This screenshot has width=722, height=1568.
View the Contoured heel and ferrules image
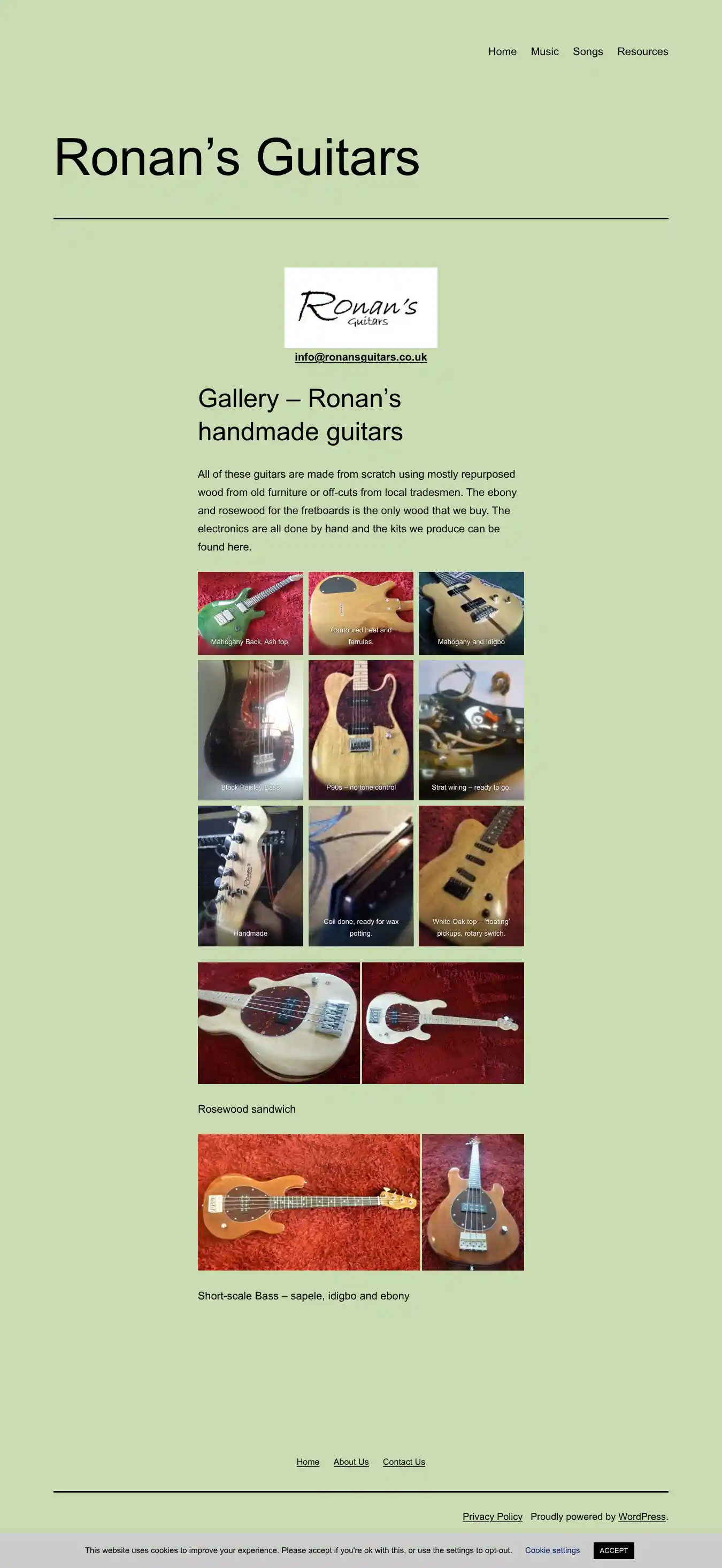point(360,613)
